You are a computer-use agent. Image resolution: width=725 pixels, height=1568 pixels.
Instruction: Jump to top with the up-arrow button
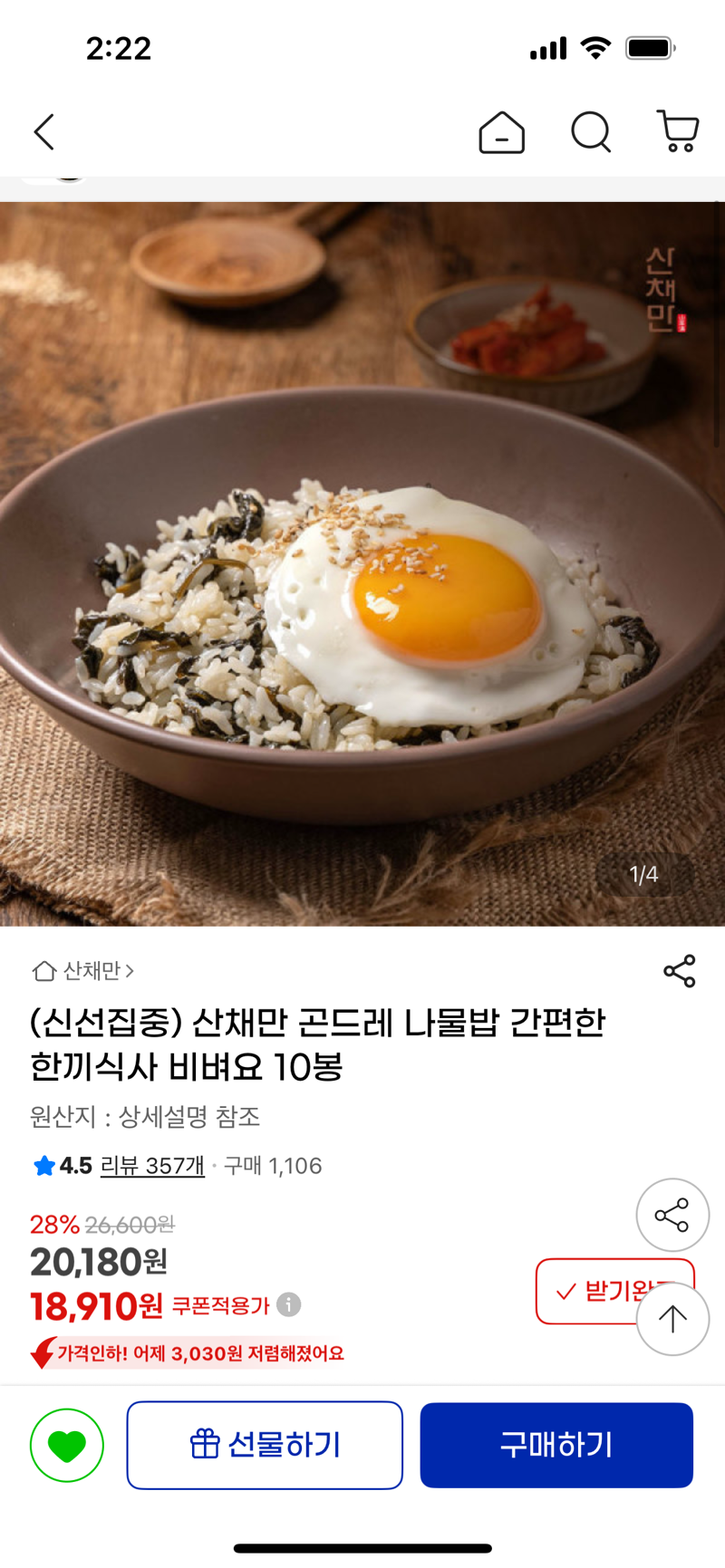[672, 1319]
